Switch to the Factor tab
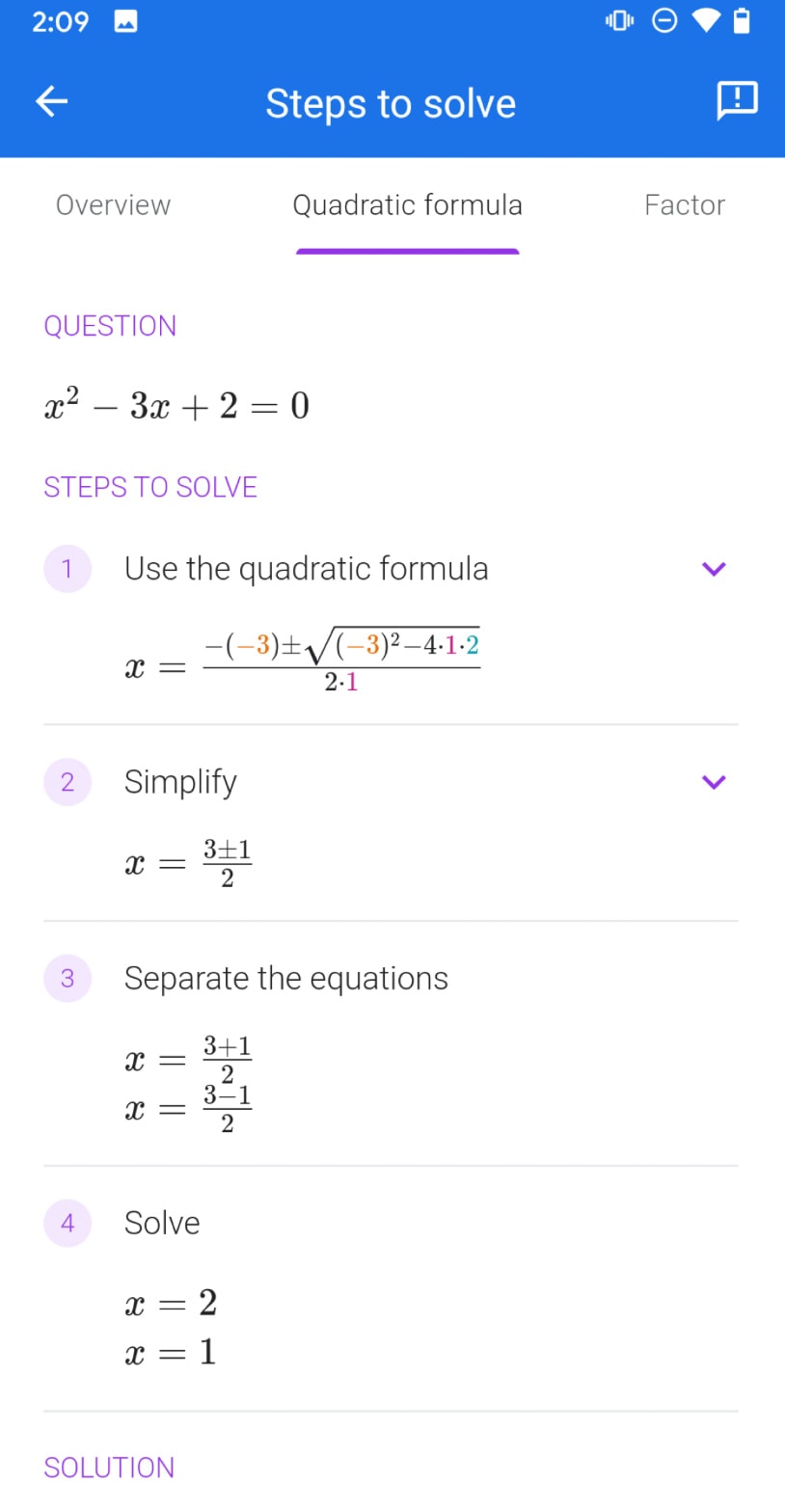 click(685, 205)
